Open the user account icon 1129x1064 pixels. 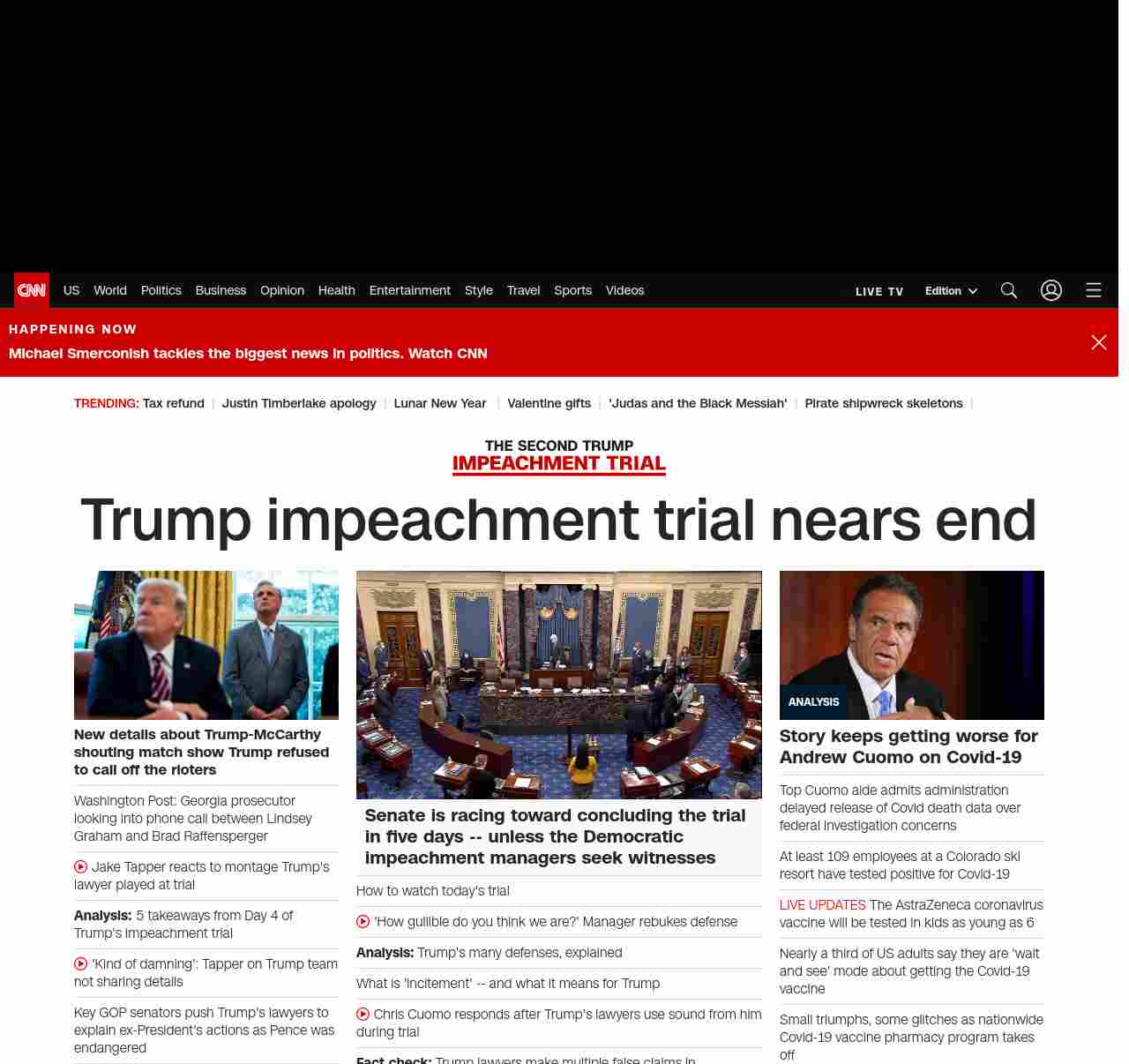1050,290
